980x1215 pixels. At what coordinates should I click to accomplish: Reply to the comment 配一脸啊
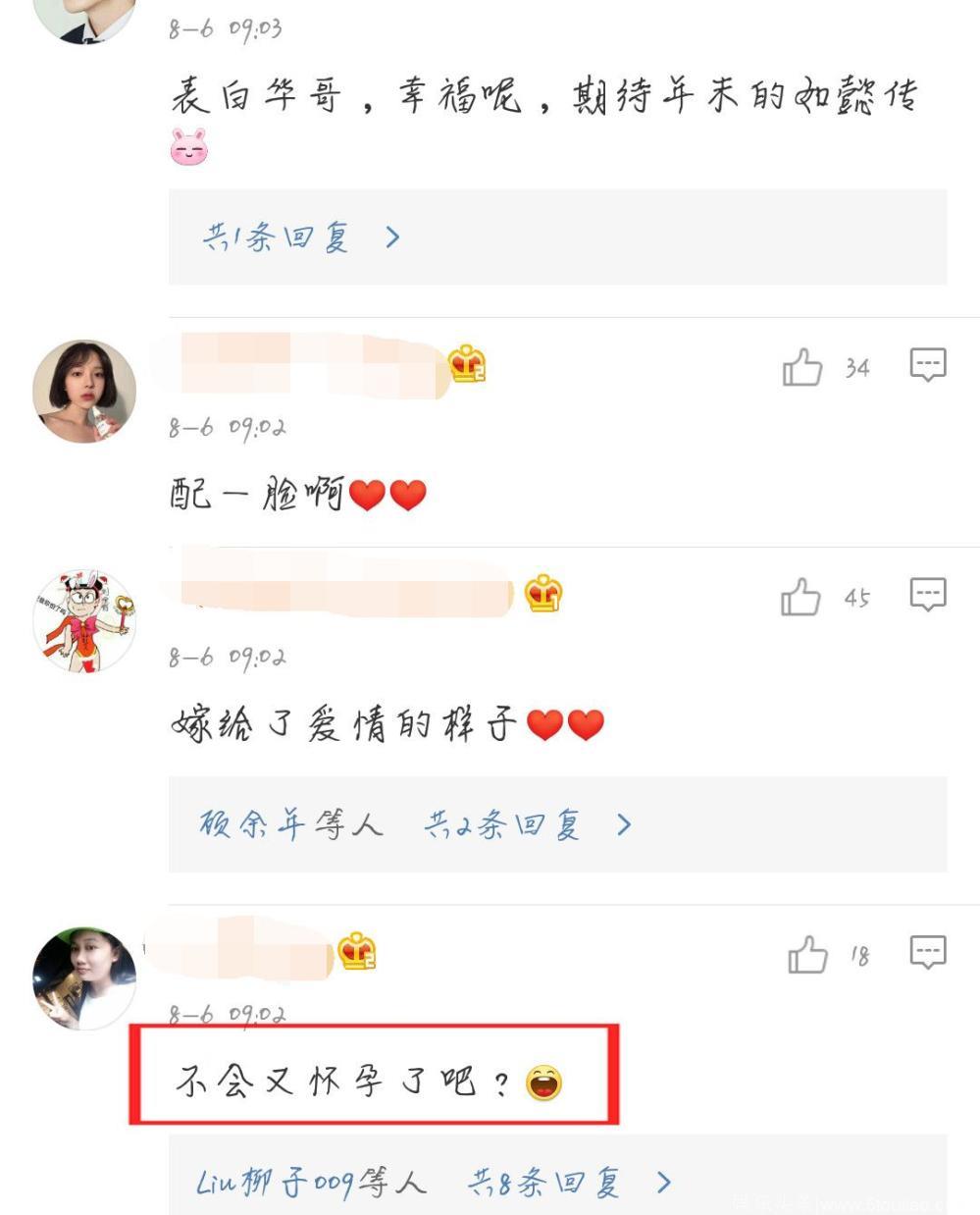[x=927, y=365]
